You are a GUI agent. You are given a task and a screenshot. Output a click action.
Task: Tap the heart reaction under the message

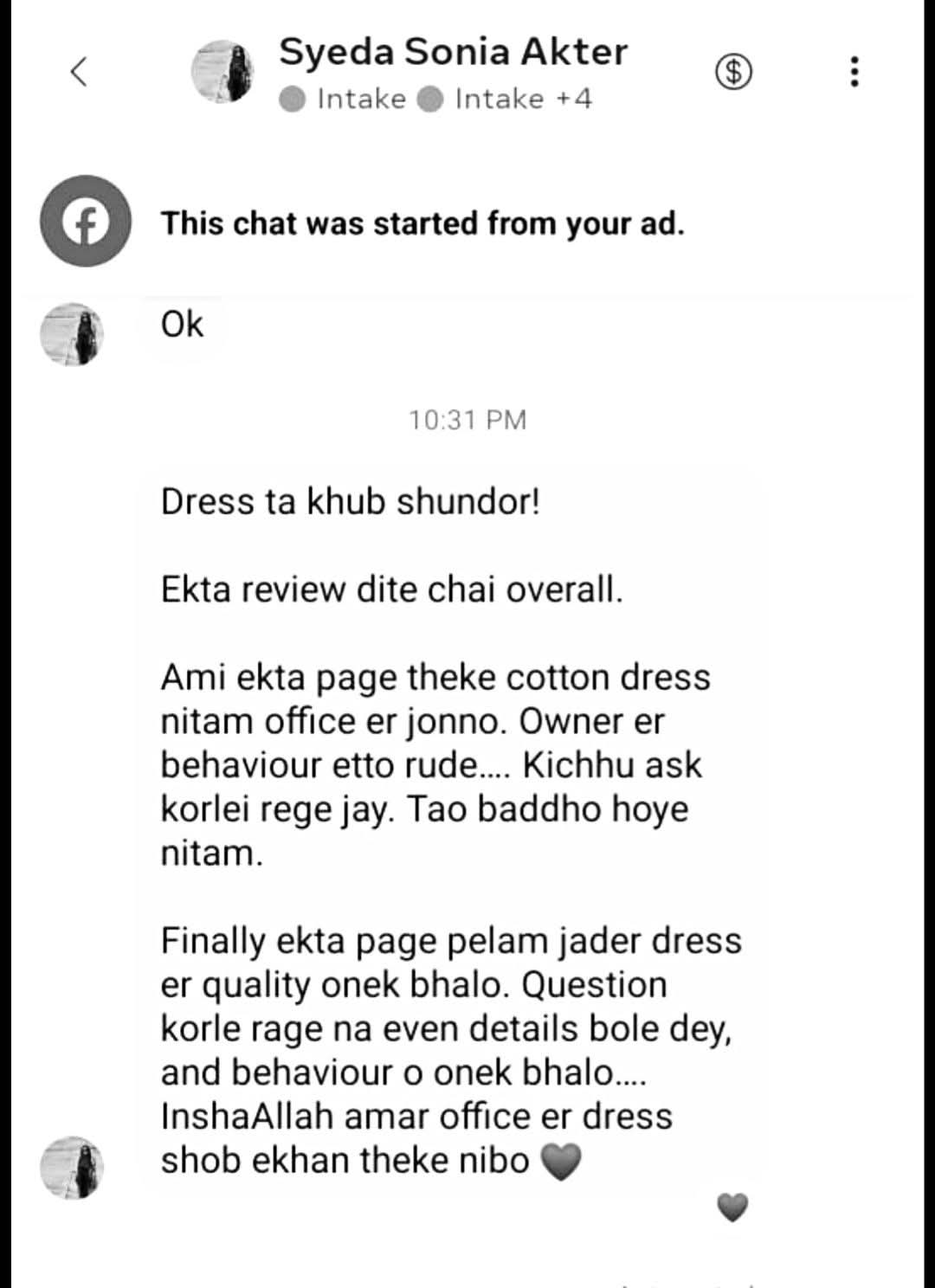pyautogui.click(x=732, y=1207)
